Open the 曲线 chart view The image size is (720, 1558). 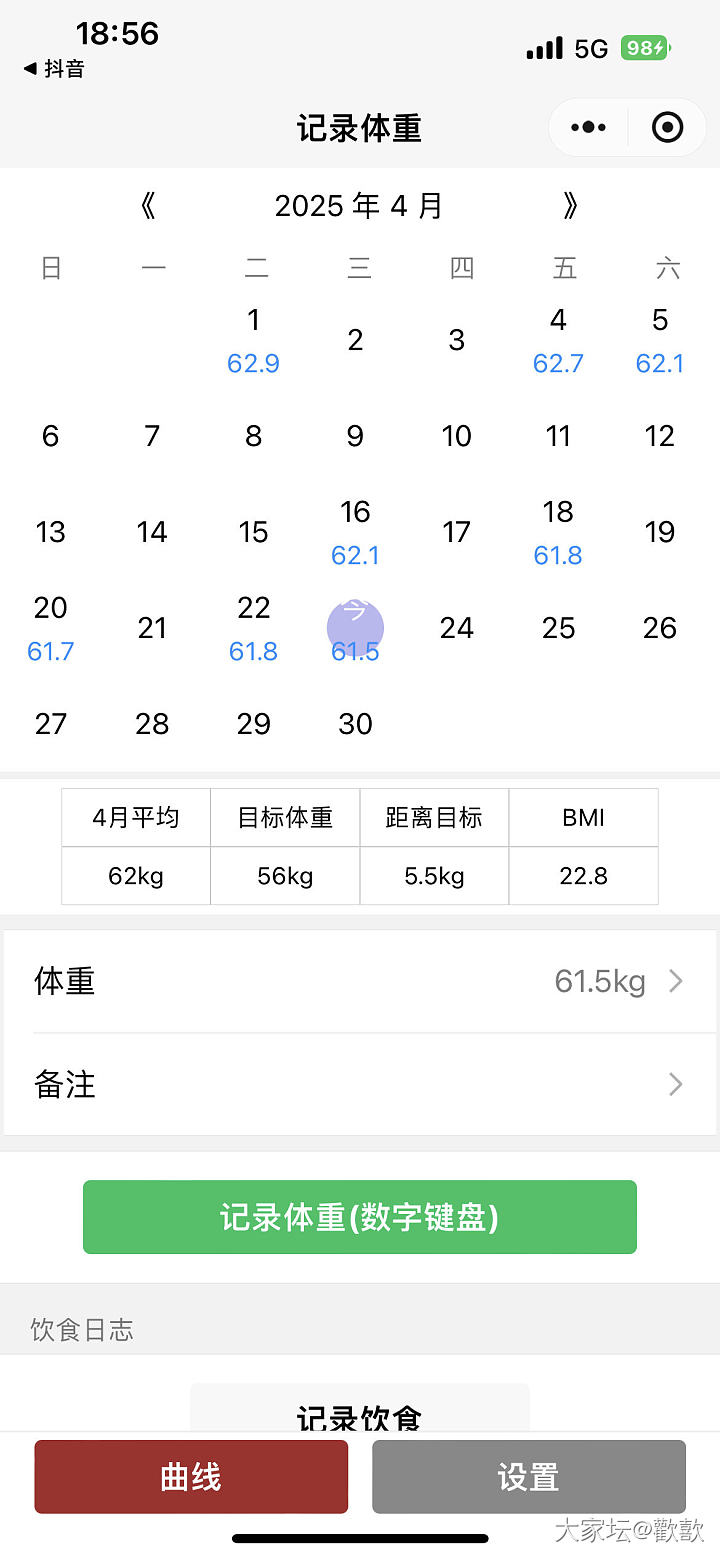click(191, 1477)
